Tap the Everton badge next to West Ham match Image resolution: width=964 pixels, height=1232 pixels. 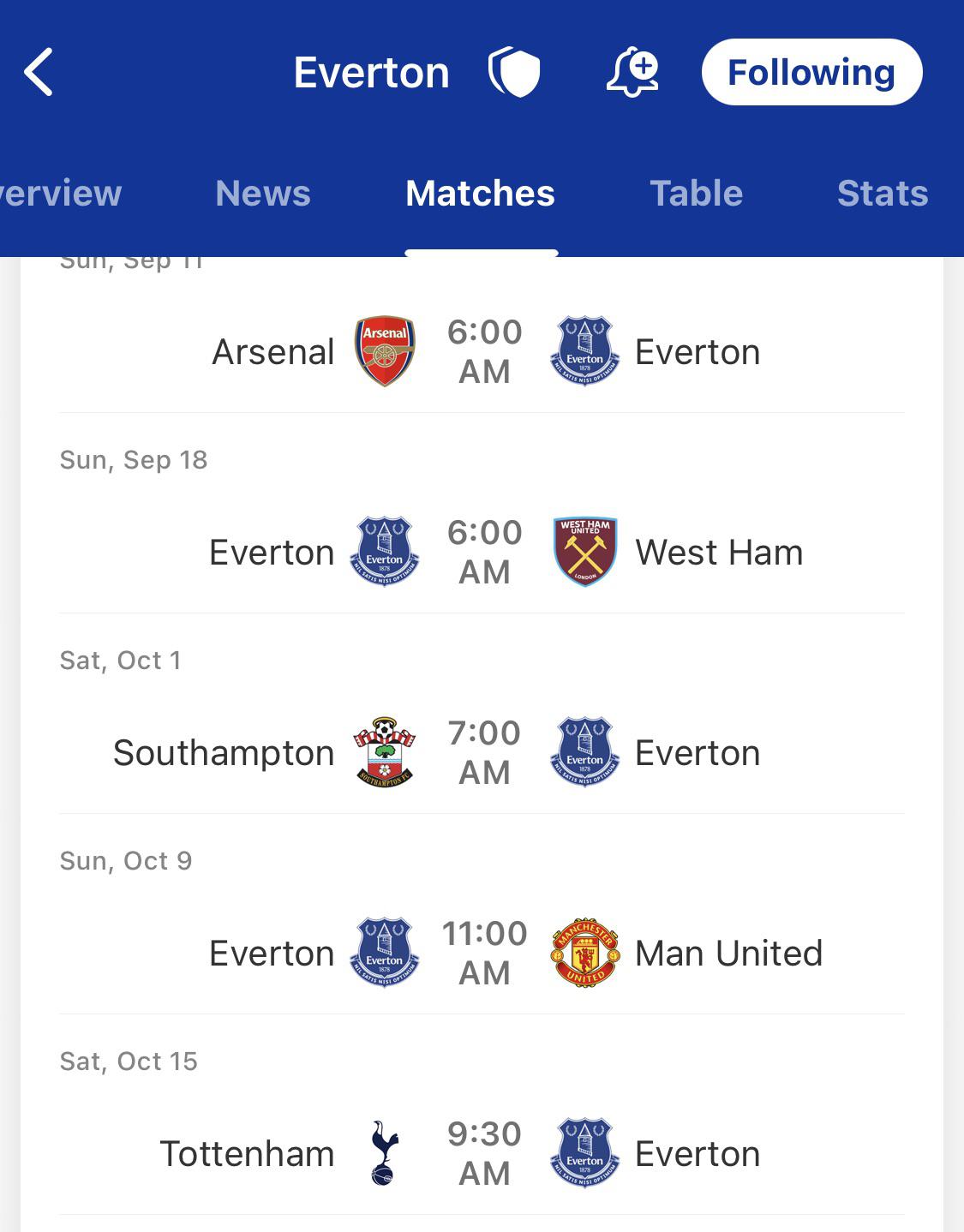click(385, 552)
